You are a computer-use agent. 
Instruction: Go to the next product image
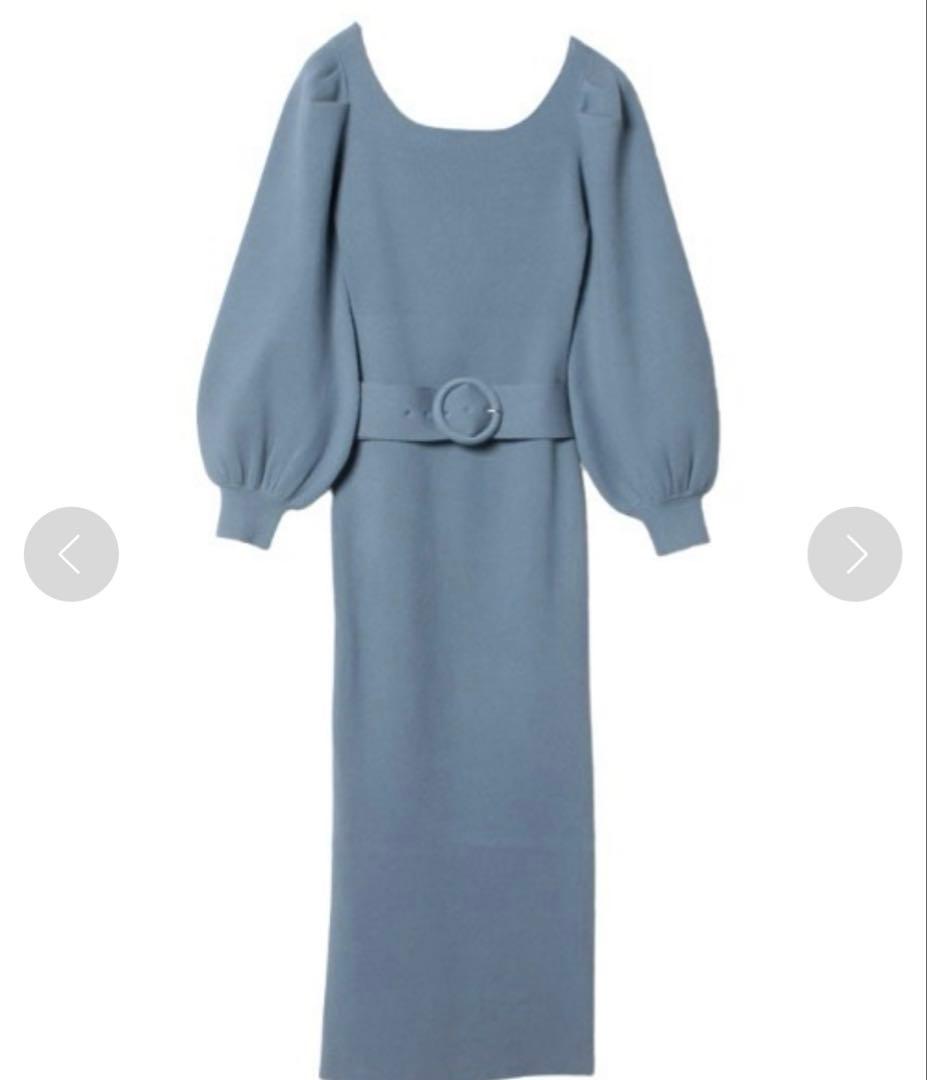pyautogui.click(x=855, y=554)
